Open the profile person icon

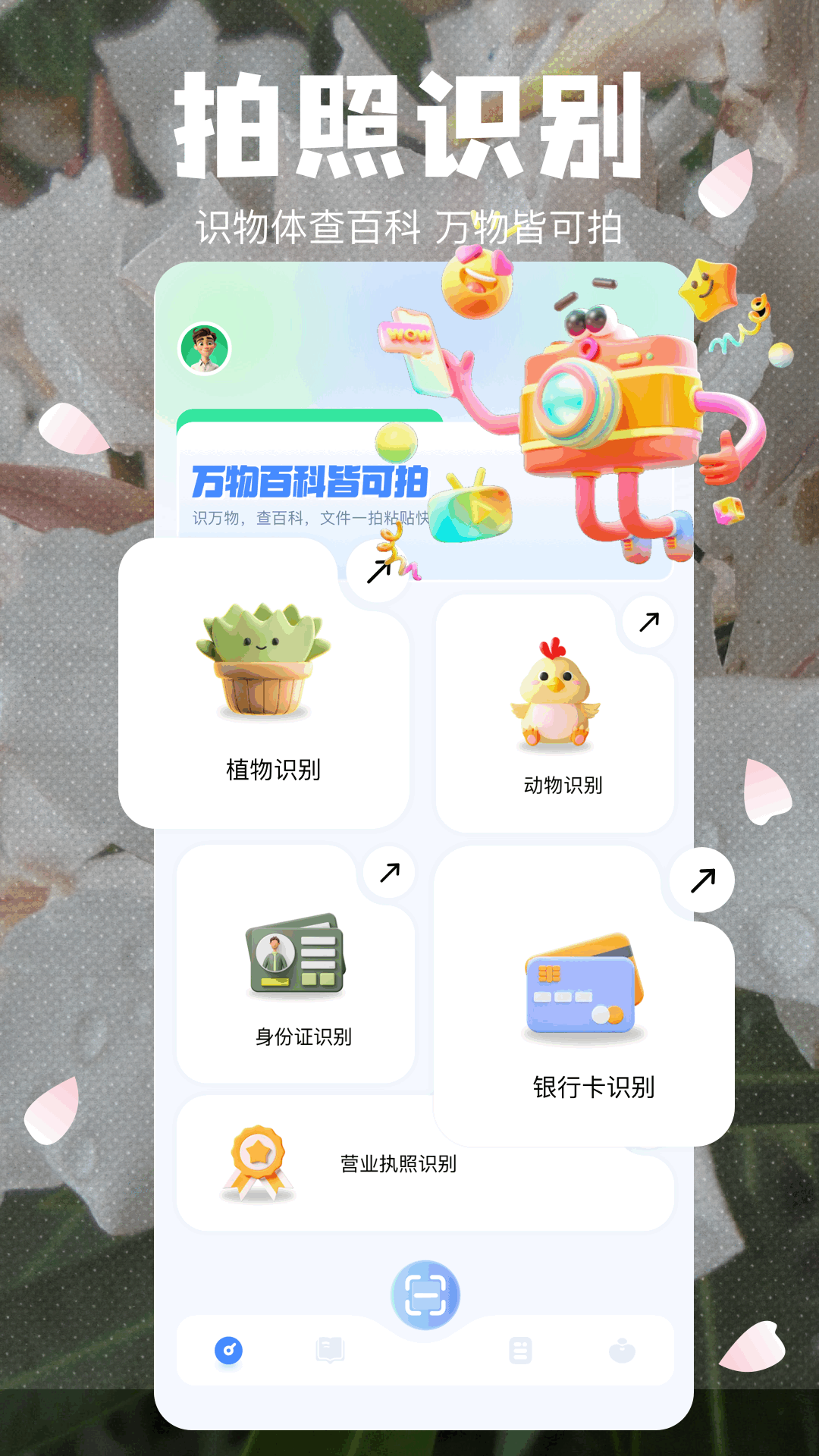pos(623,1349)
